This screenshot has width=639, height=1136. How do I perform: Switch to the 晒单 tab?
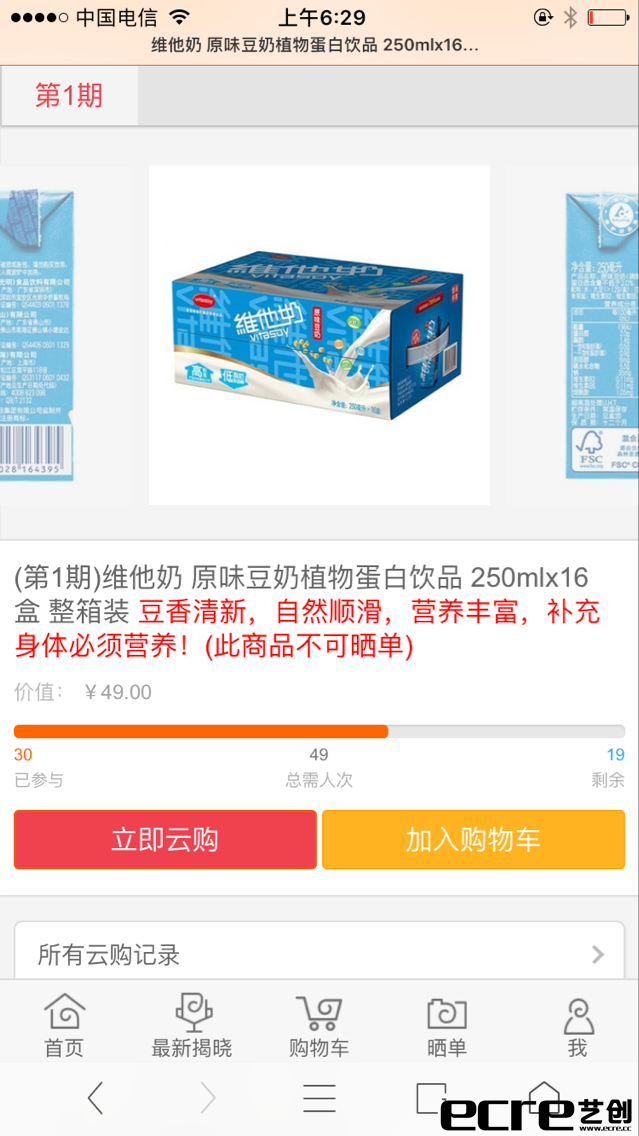point(446,1026)
